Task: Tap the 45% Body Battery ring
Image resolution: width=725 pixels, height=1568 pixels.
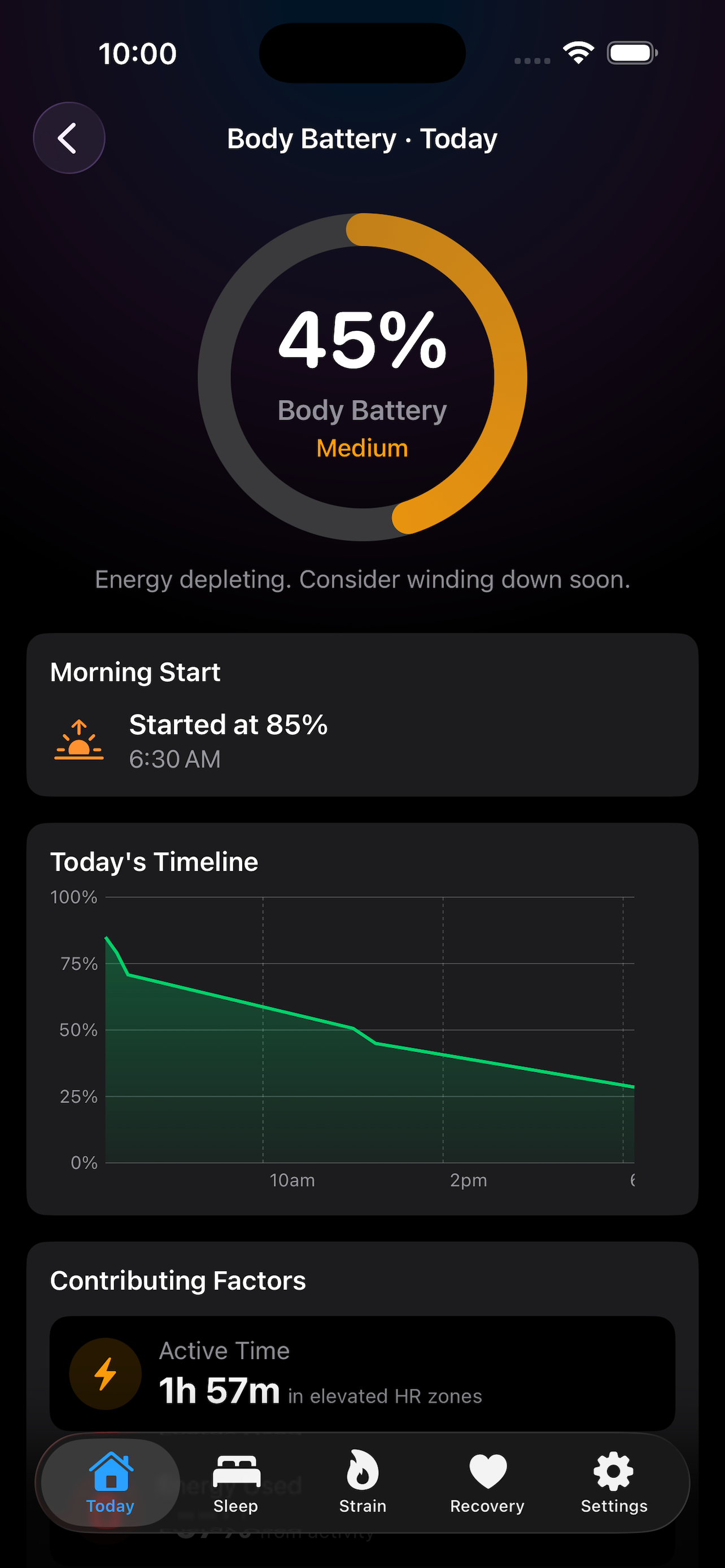Action: 362,378
